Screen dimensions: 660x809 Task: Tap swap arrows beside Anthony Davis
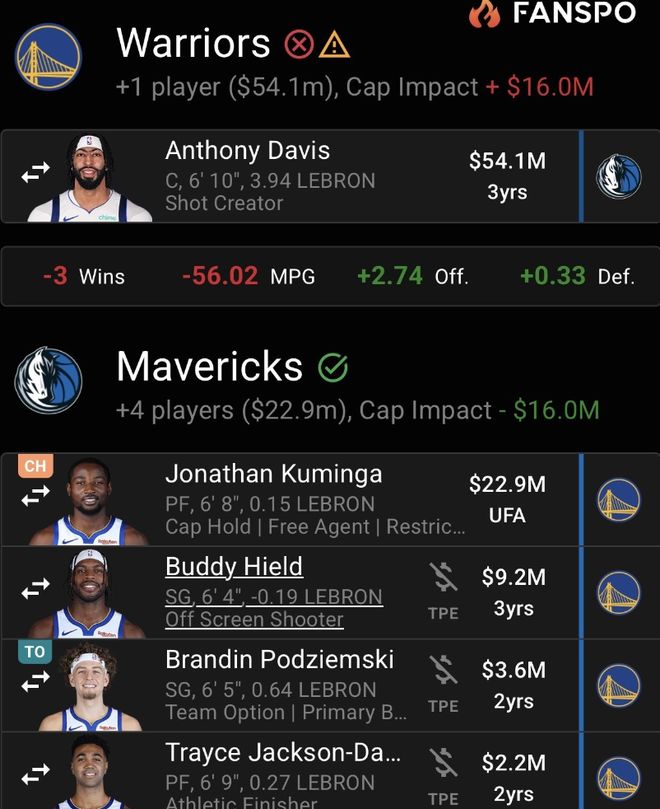click(35, 174)
